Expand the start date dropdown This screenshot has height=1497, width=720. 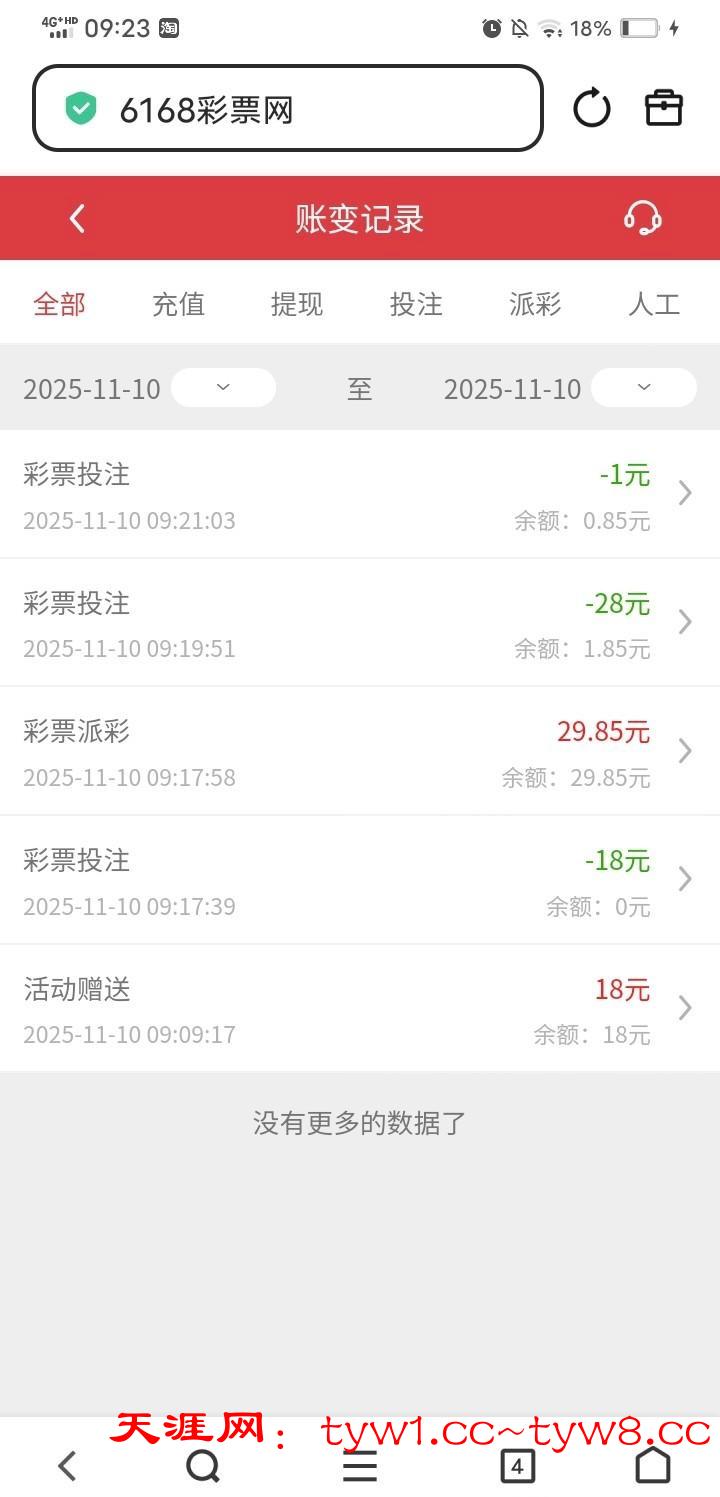[x=223, y=388]
